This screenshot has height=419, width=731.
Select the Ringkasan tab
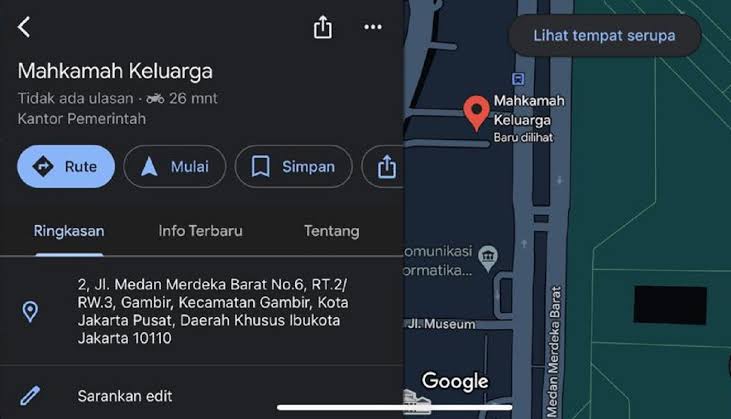[69, 231]
